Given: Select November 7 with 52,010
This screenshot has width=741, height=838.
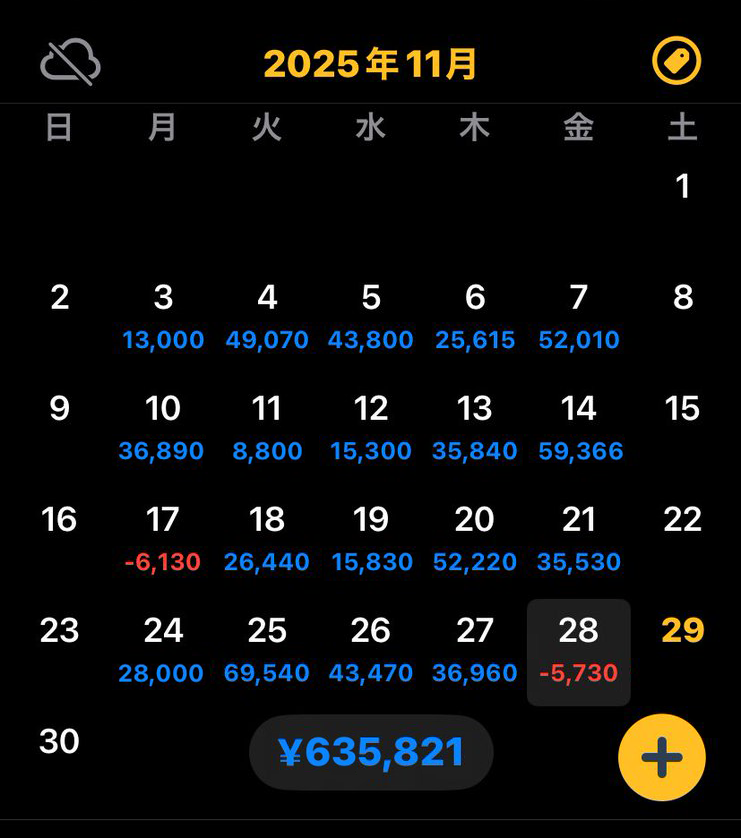Looking at the screenshot, I should point(578,315).
